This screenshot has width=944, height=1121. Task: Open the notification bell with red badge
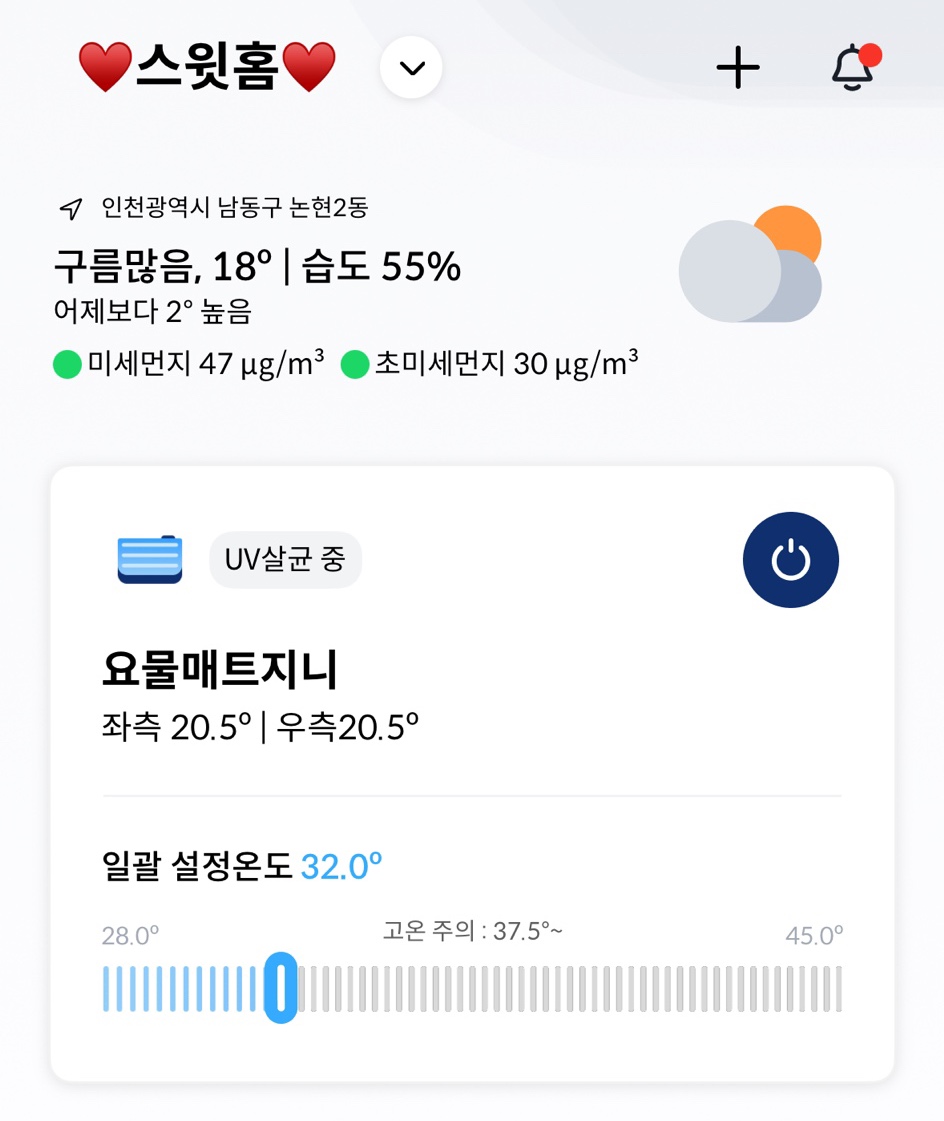pos(853,67)
